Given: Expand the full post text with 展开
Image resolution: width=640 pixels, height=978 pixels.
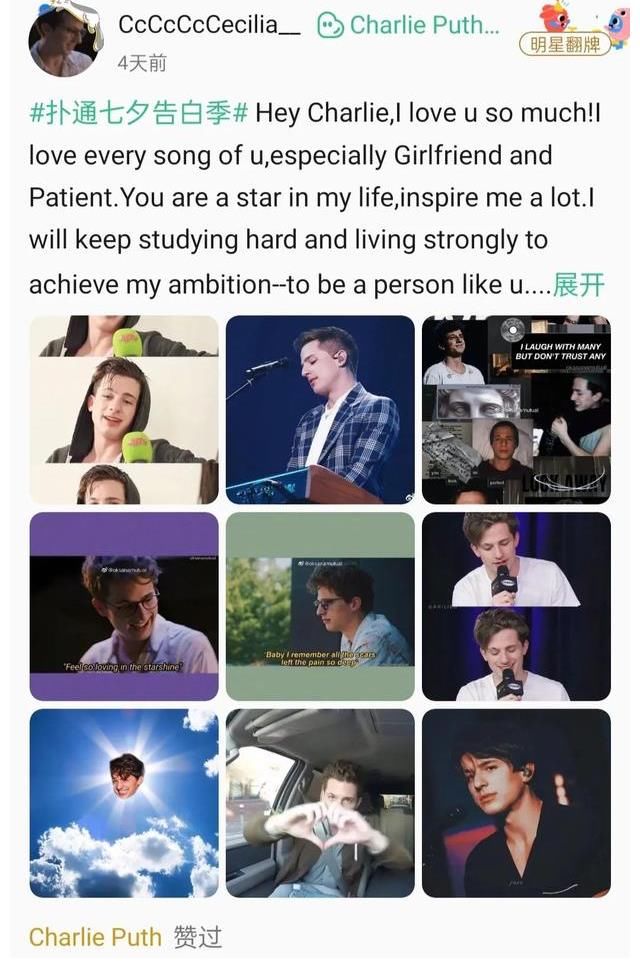Looking at the screenshot, I should tap(579, 284).
